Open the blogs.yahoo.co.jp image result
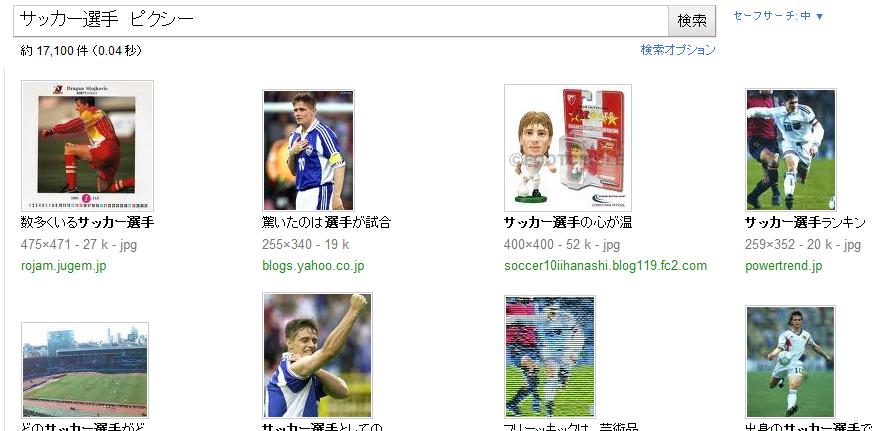The height and width of the screenshot is (431, 873). click(308, 150)
